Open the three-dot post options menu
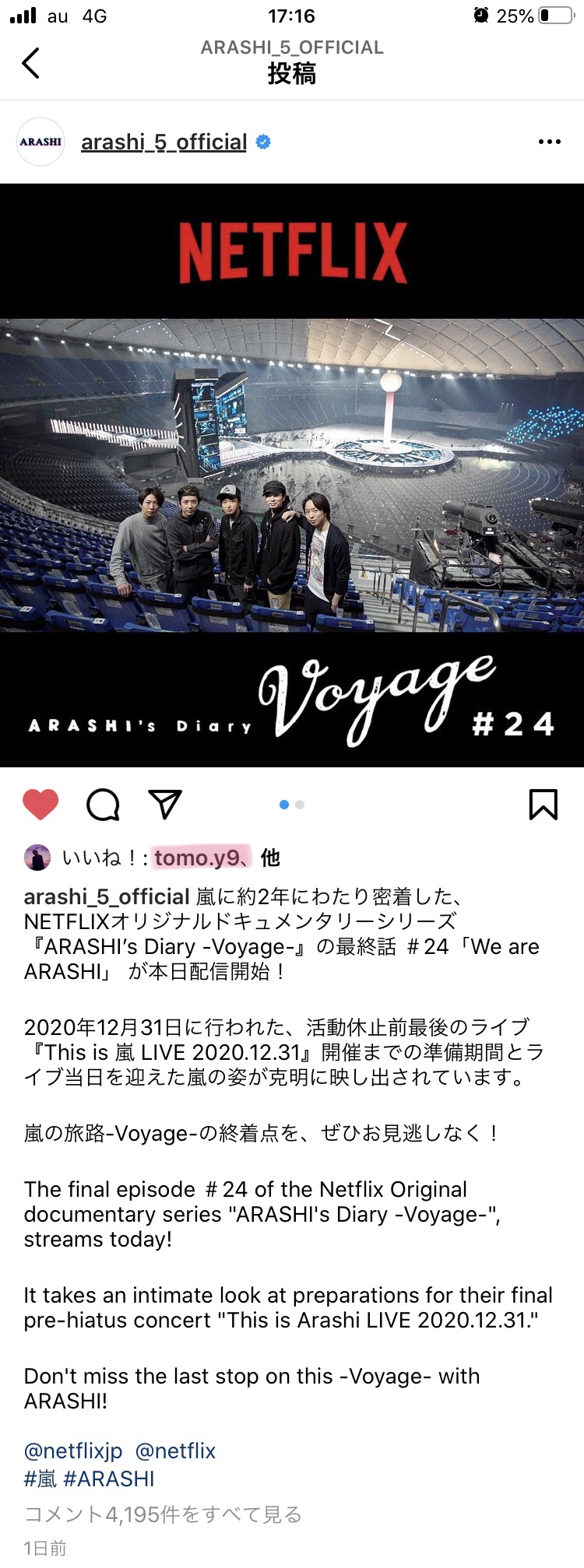The height and width of the screenshot is (1568, 584). pos(549,142)
